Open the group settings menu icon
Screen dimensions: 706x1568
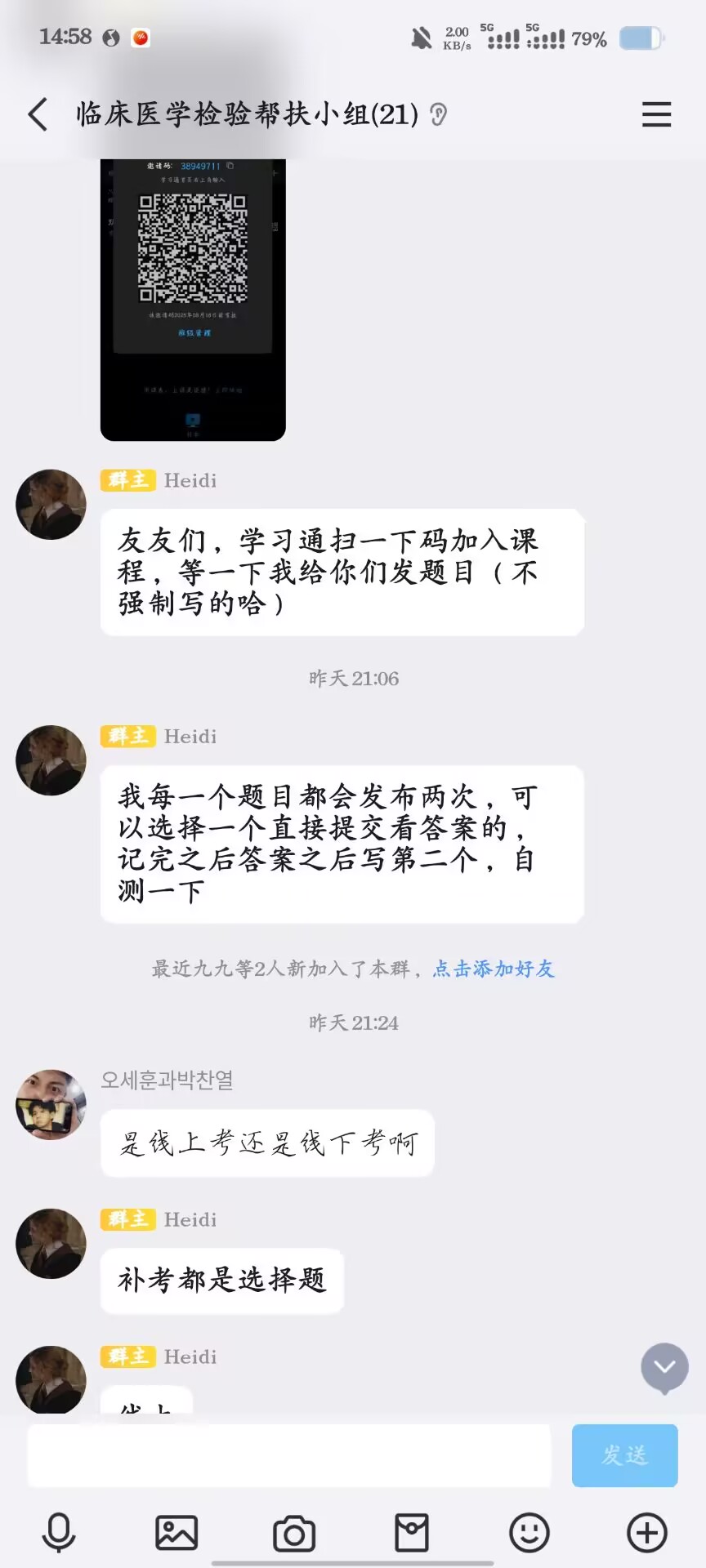pyautogui.click(x=656, y=114)
